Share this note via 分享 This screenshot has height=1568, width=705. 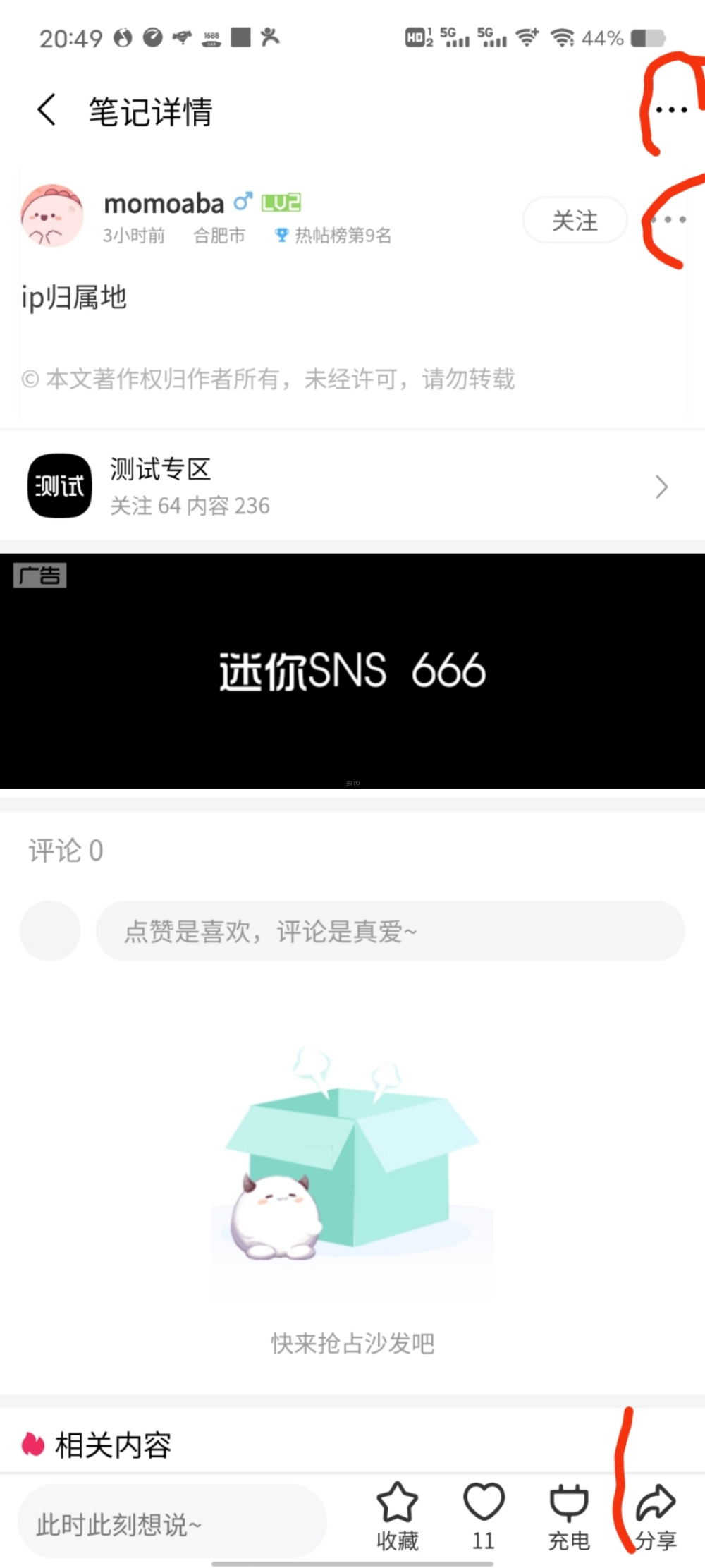[x=656, y=1515]
